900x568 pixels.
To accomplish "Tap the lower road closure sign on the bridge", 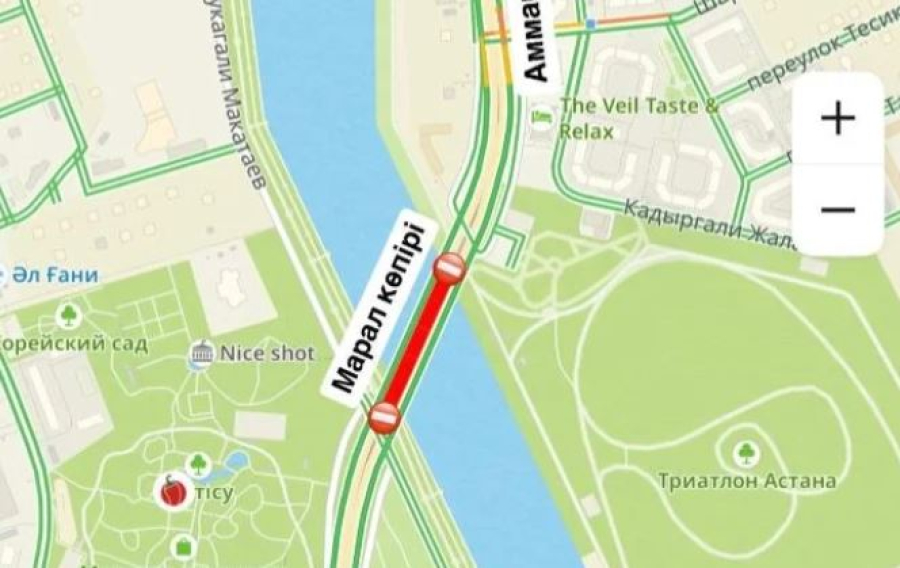I will (x=385, y=418).
